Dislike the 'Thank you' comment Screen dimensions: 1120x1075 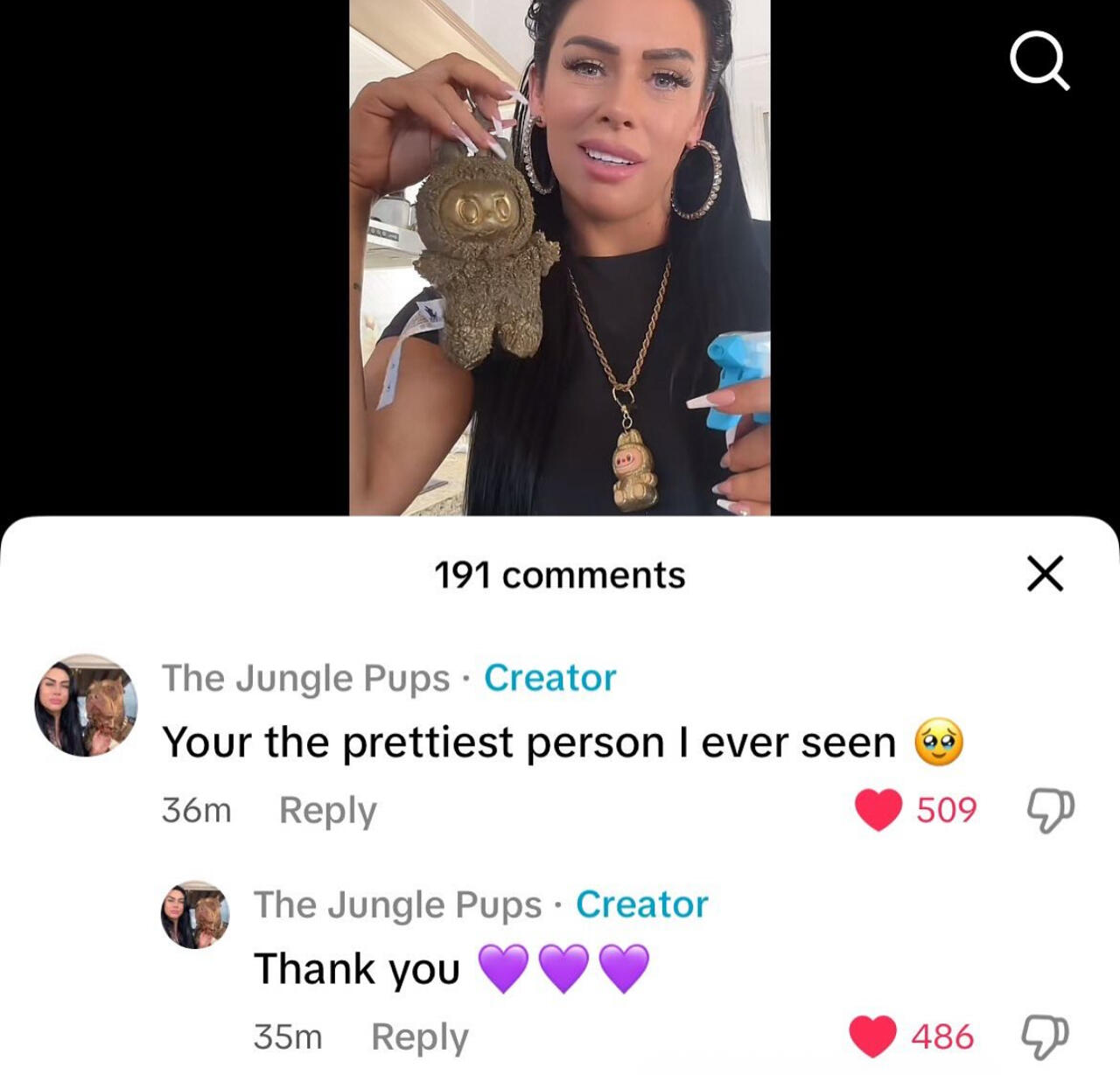point(1045,1036)
